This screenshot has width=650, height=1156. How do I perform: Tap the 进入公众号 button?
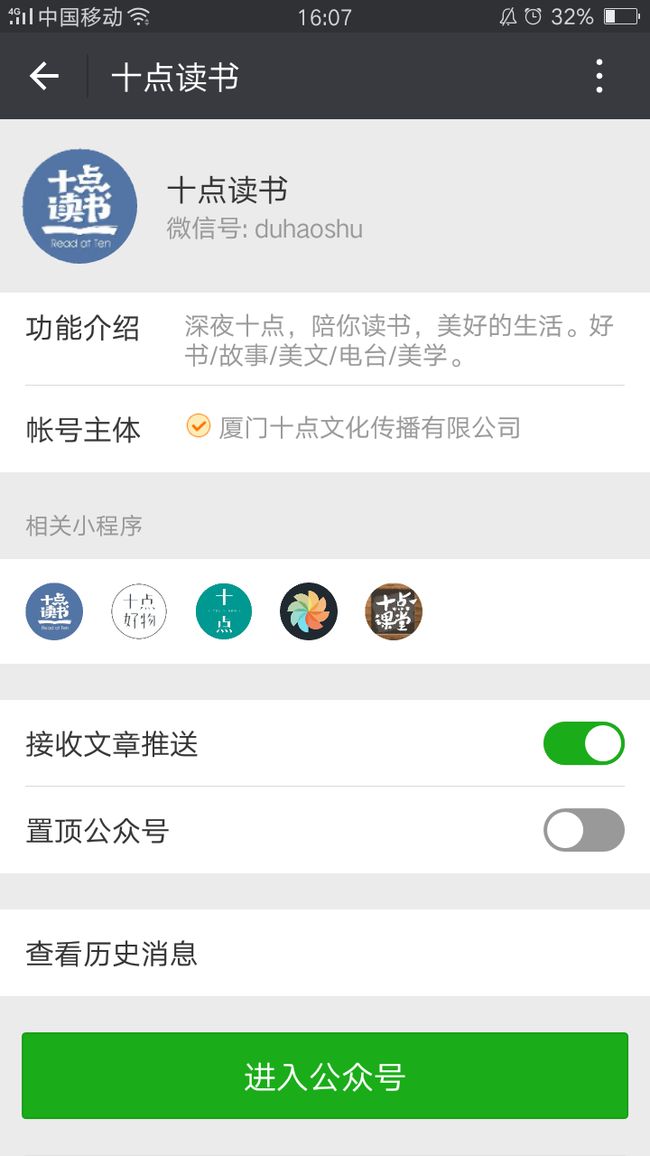point(325,1076)
